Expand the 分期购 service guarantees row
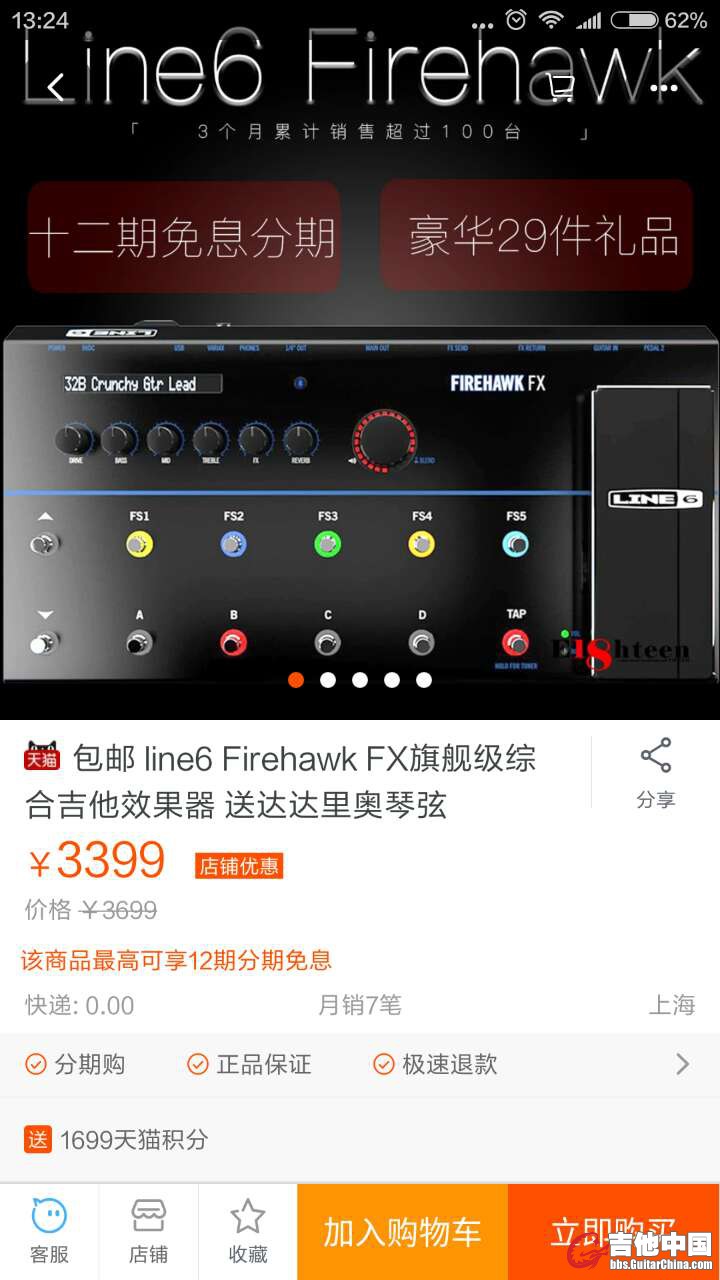The width and height of the screenshot is (720, 1280). 360,1064
